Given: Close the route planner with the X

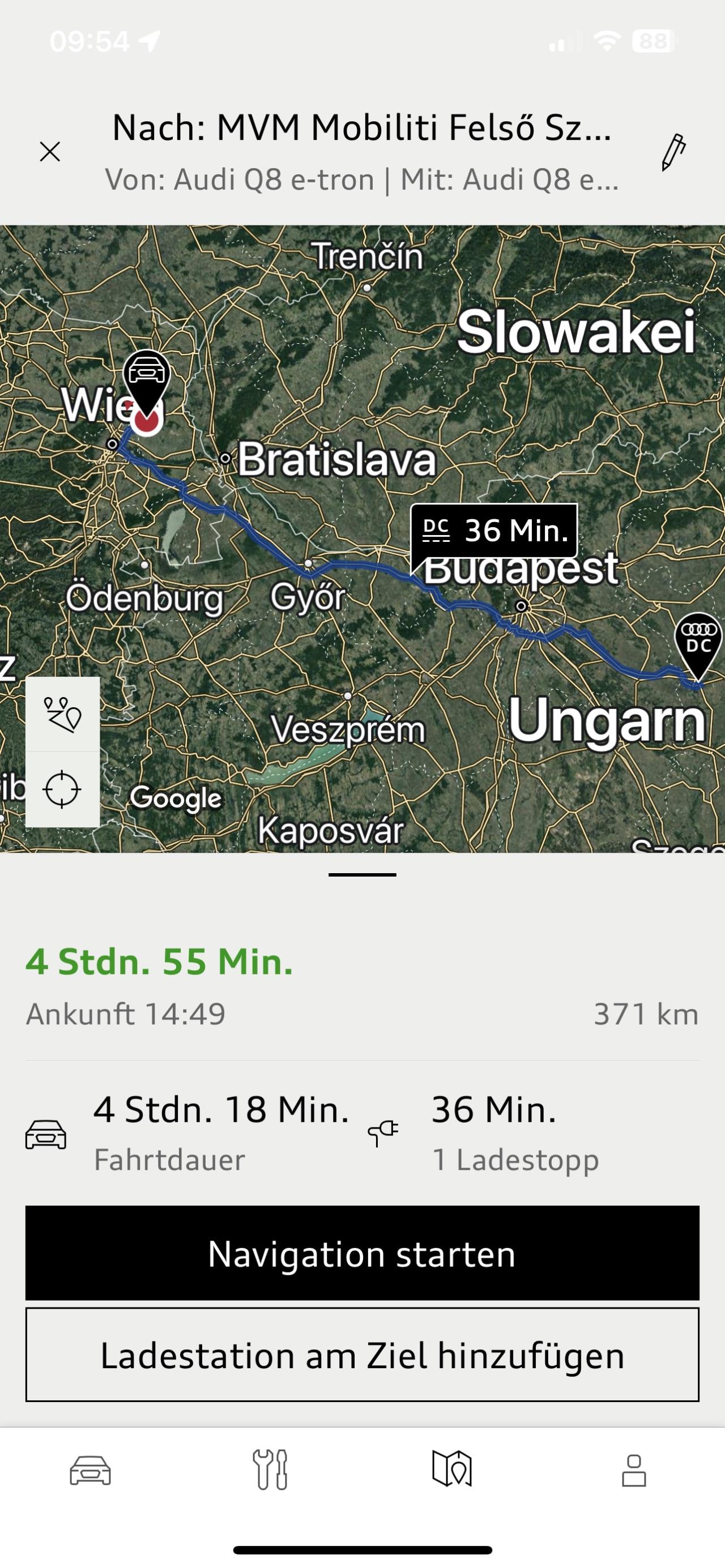Looking at the screenshot, I should click(50, 152).
